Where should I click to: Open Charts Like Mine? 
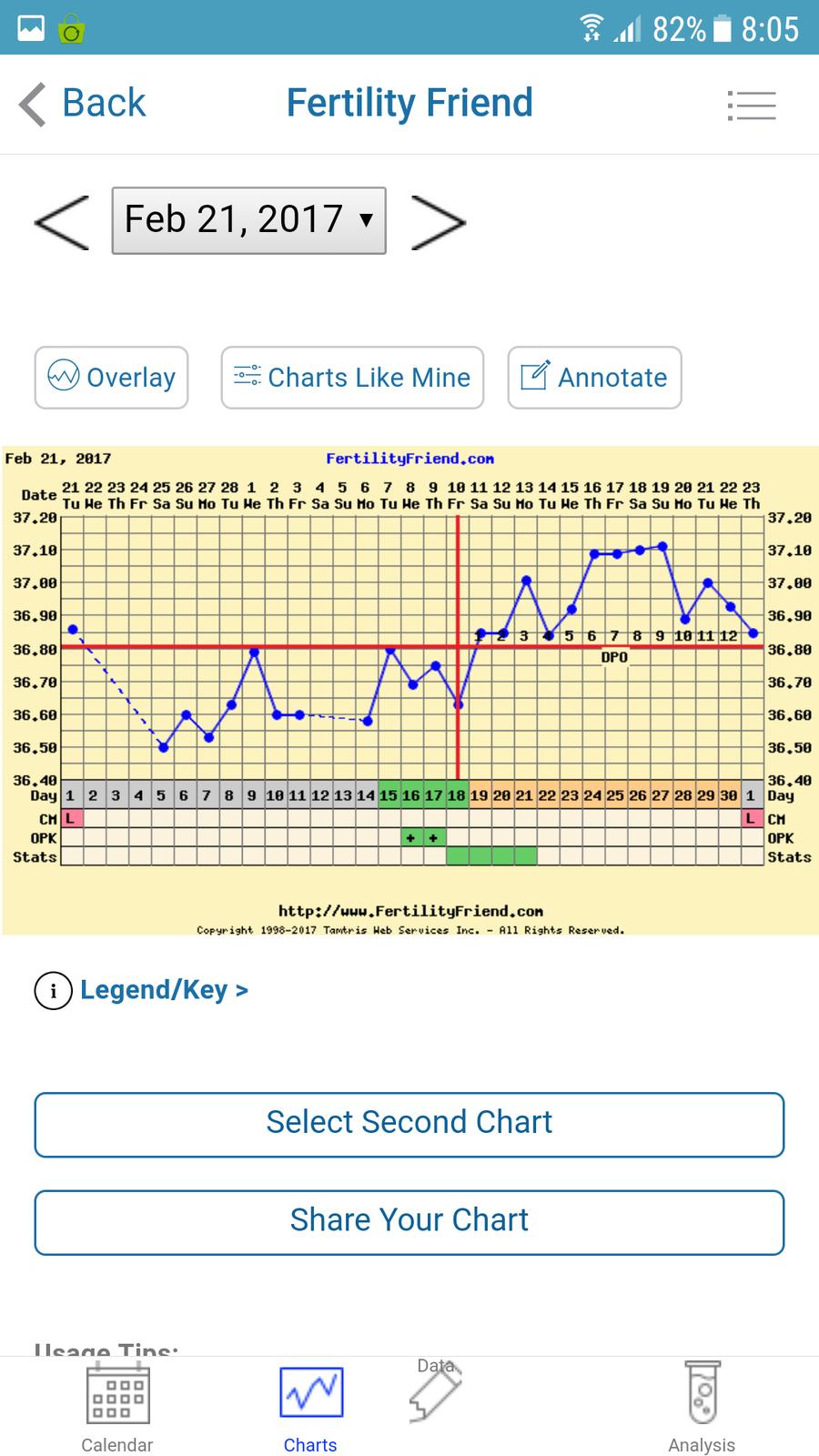[352, 378]
